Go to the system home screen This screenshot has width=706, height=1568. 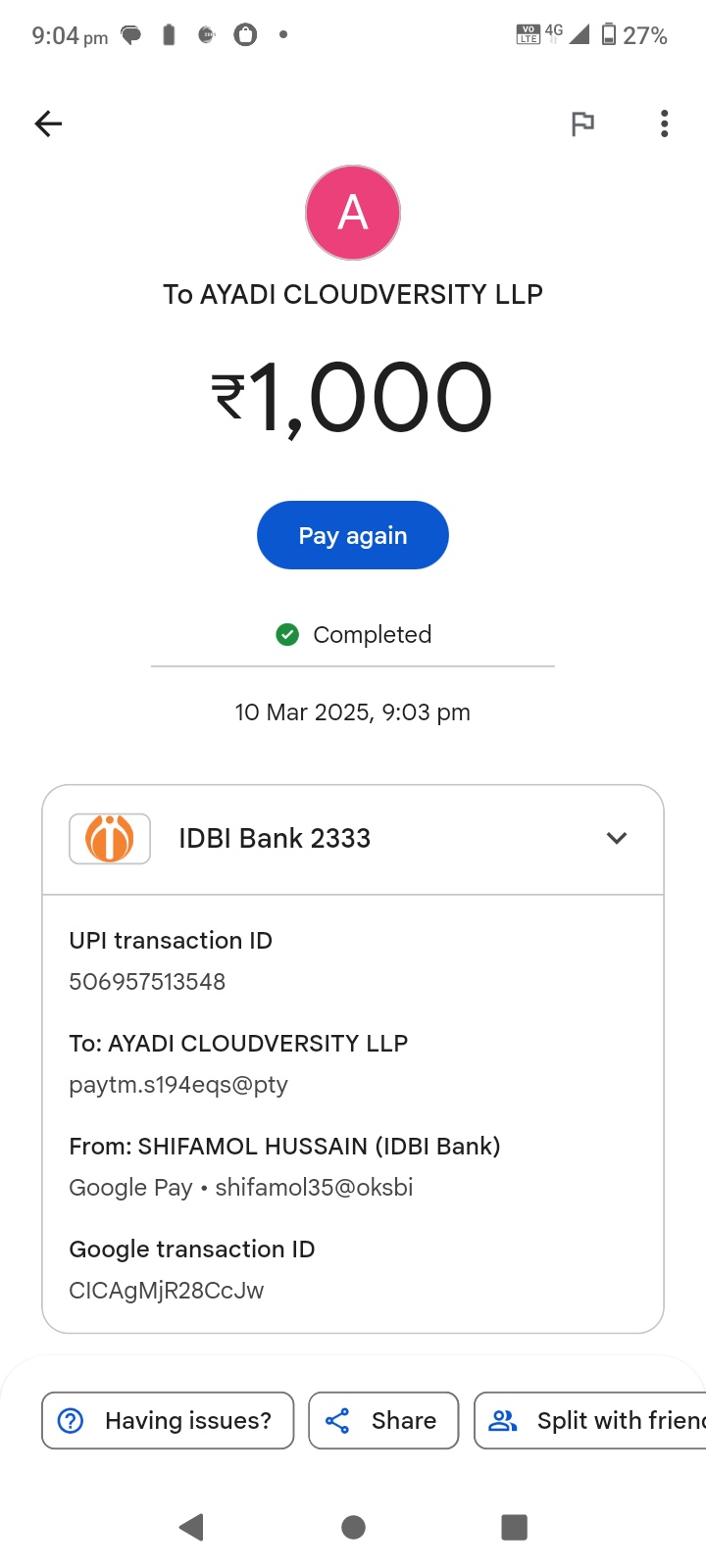(x=353, y=1527)
